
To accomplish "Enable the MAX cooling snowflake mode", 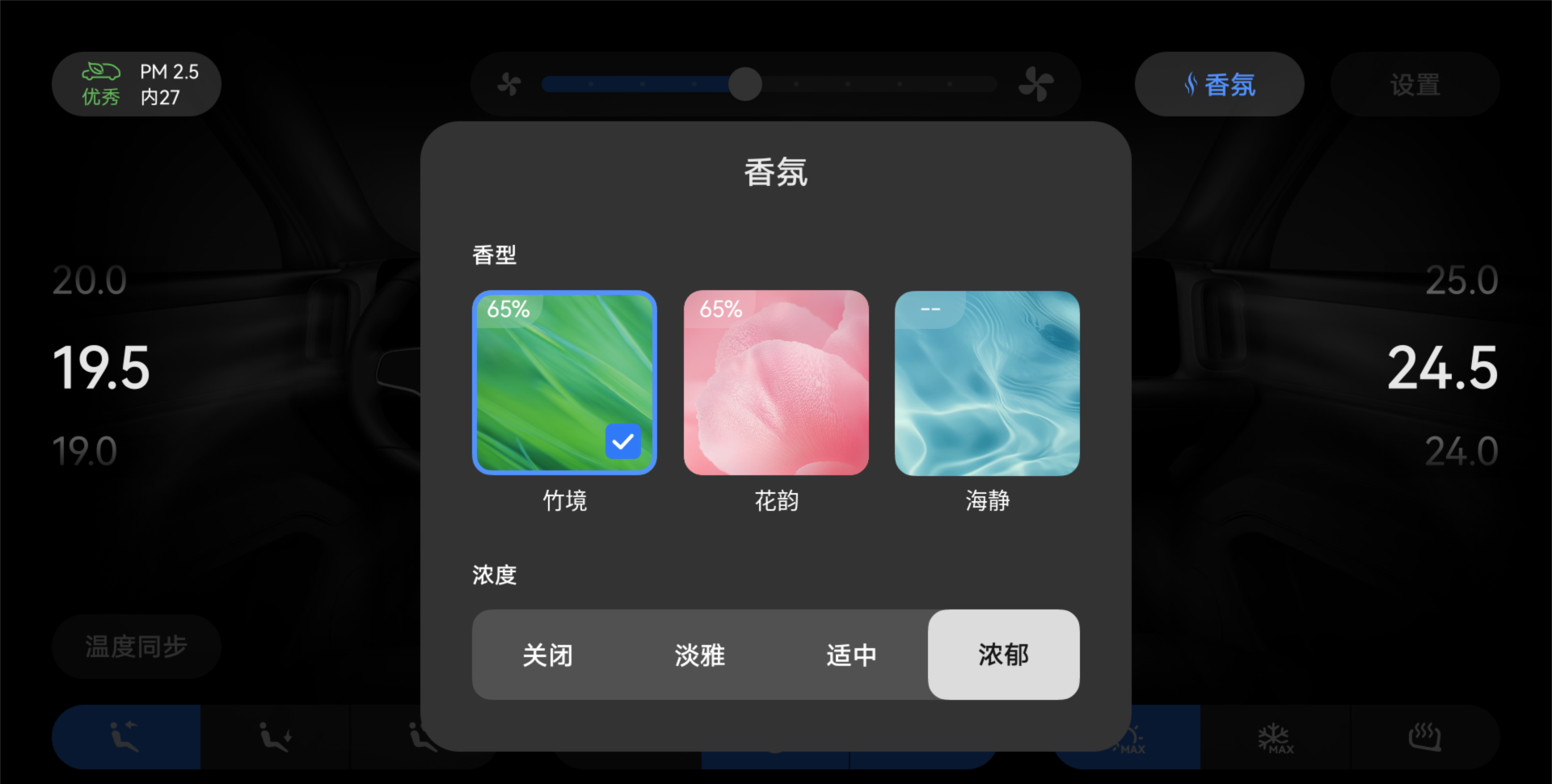I will point(1275,737).
